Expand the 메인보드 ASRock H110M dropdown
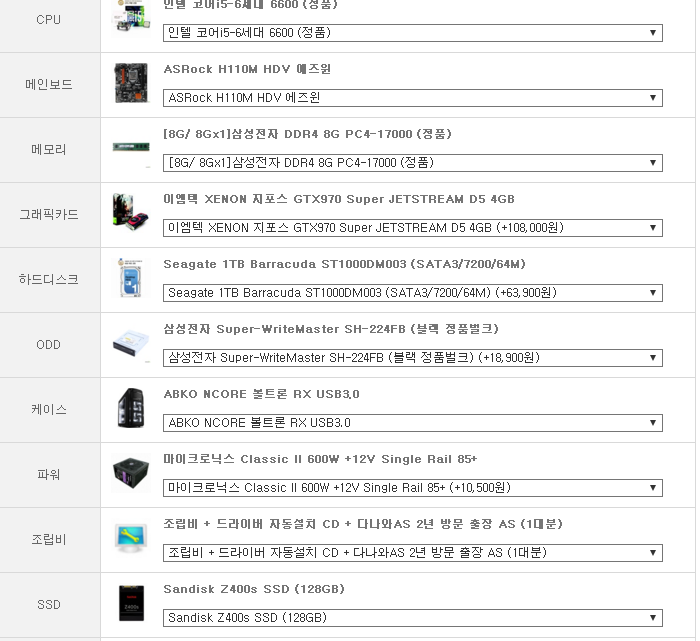 [x=412, y=98]
